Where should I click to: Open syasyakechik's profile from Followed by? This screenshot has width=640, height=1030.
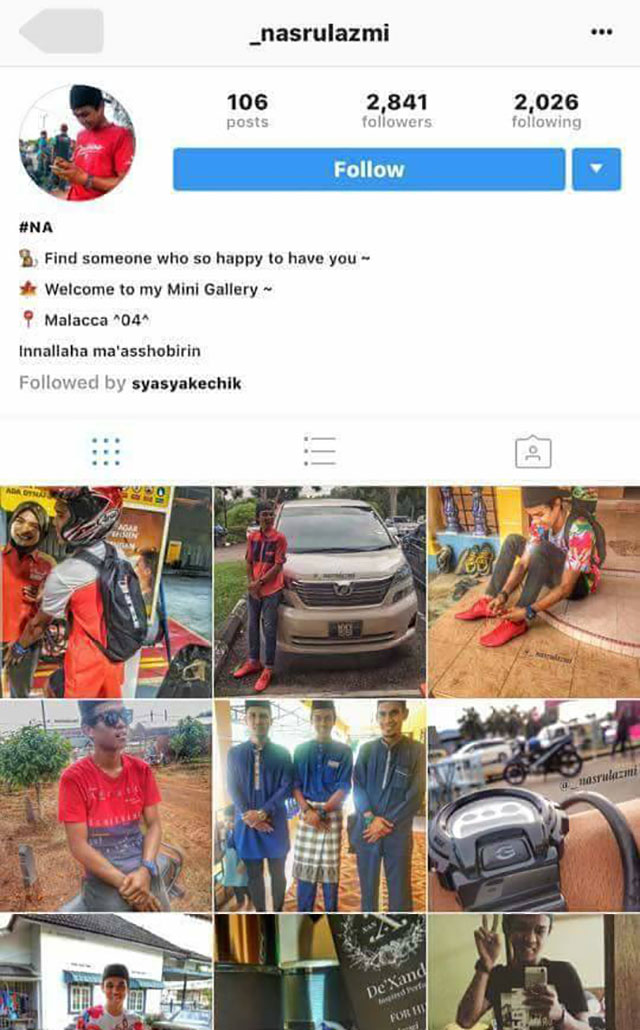point(186,383)
